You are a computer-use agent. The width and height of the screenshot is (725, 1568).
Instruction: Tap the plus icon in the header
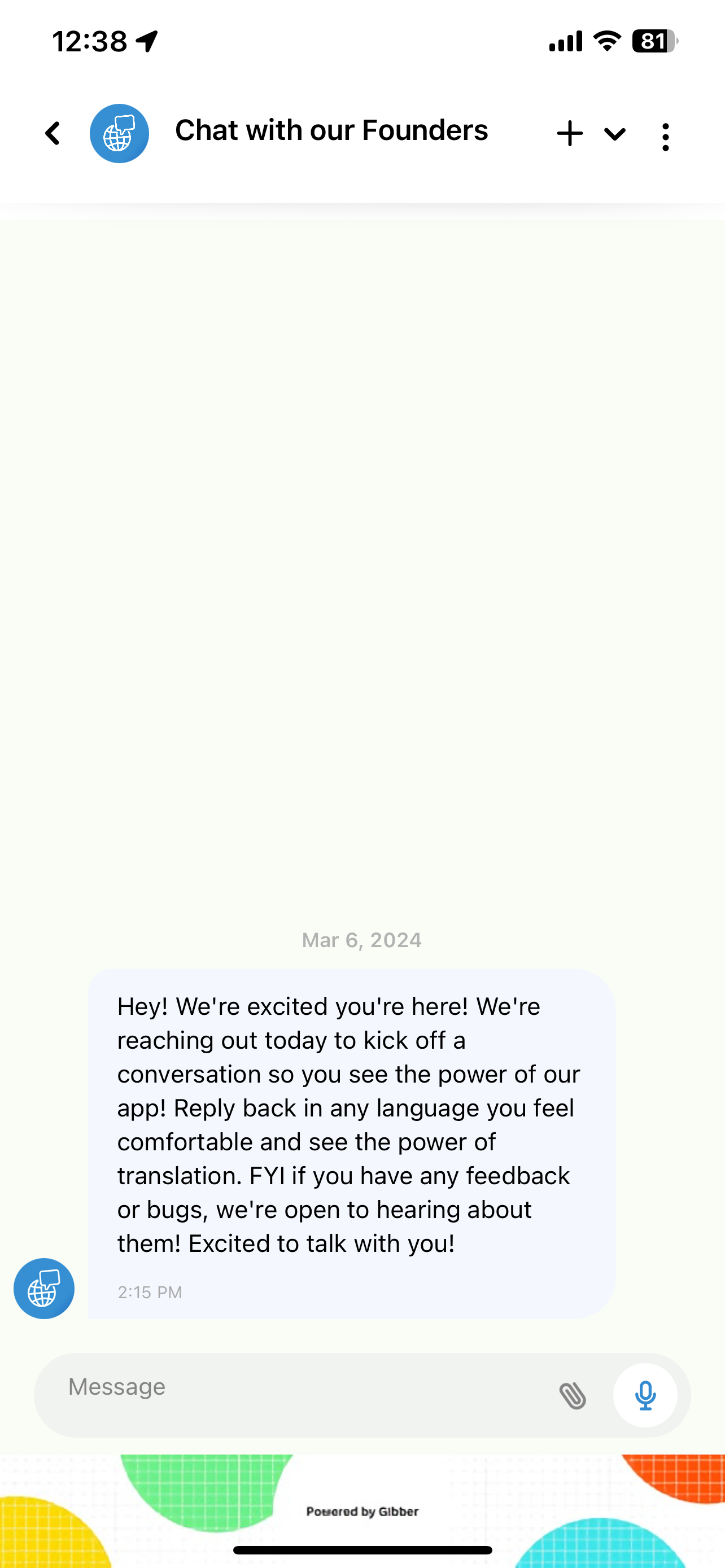(x=570, y=133)
